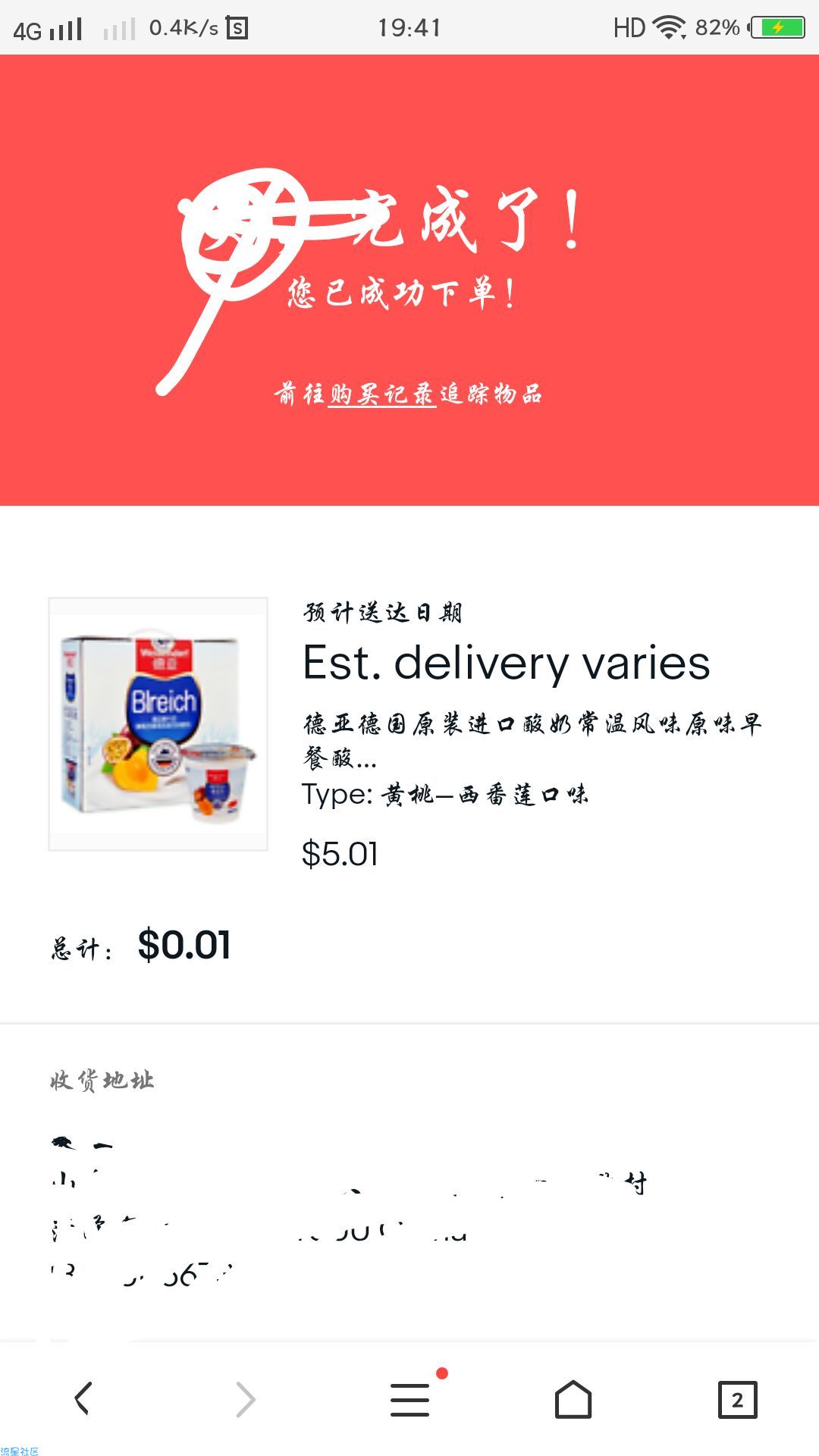819x1456 pixels.
Task: Go to the browser home page
Action: point(573,1398)
